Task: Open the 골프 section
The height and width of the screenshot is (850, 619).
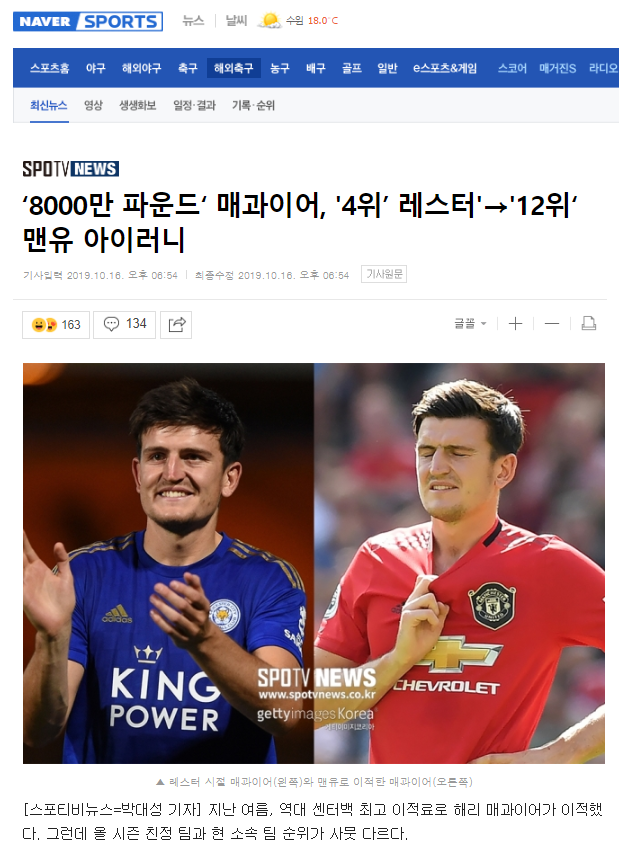Action: [x=351, y=68]
